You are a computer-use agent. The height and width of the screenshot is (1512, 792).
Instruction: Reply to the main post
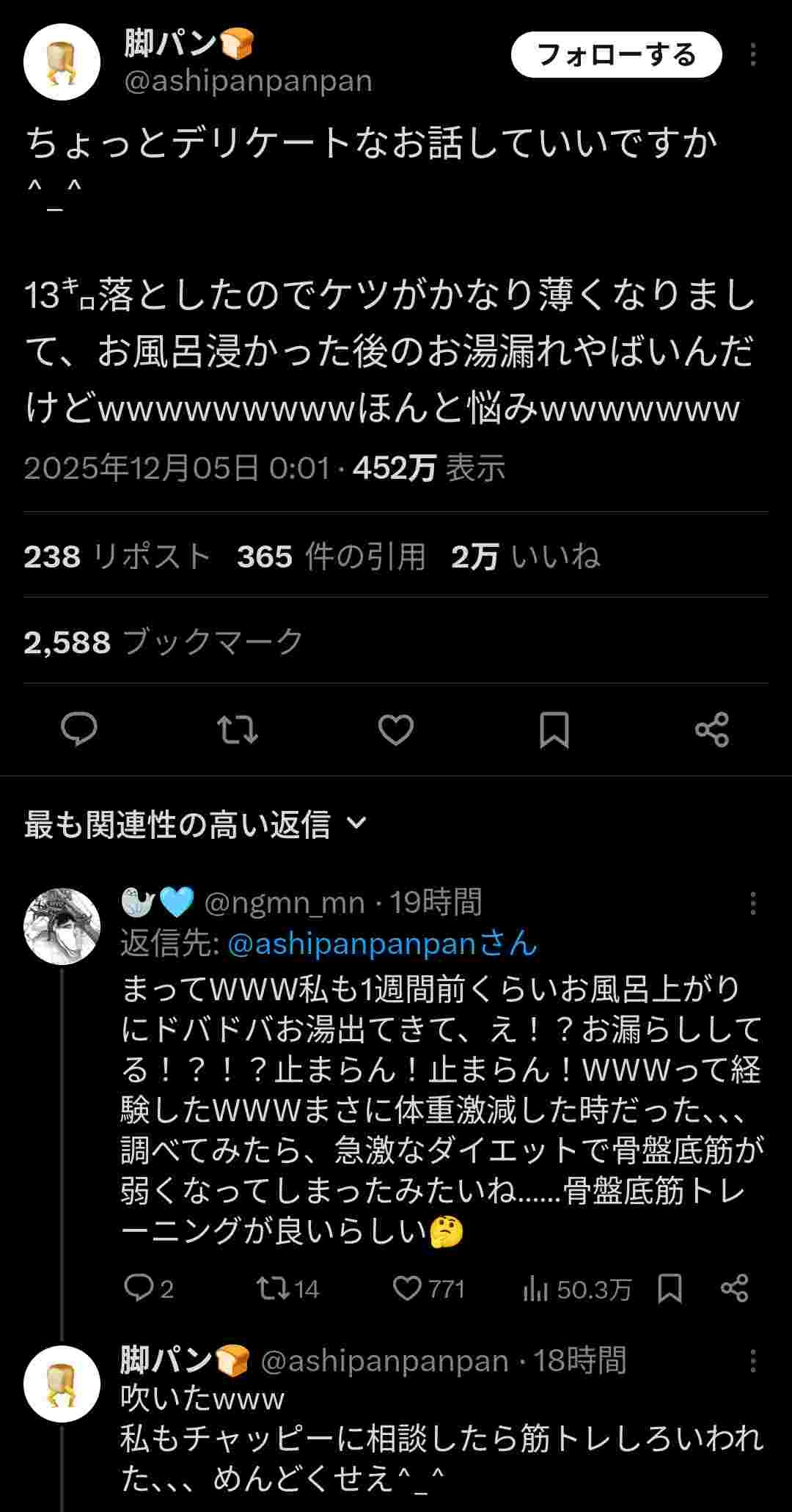(79, 730)
